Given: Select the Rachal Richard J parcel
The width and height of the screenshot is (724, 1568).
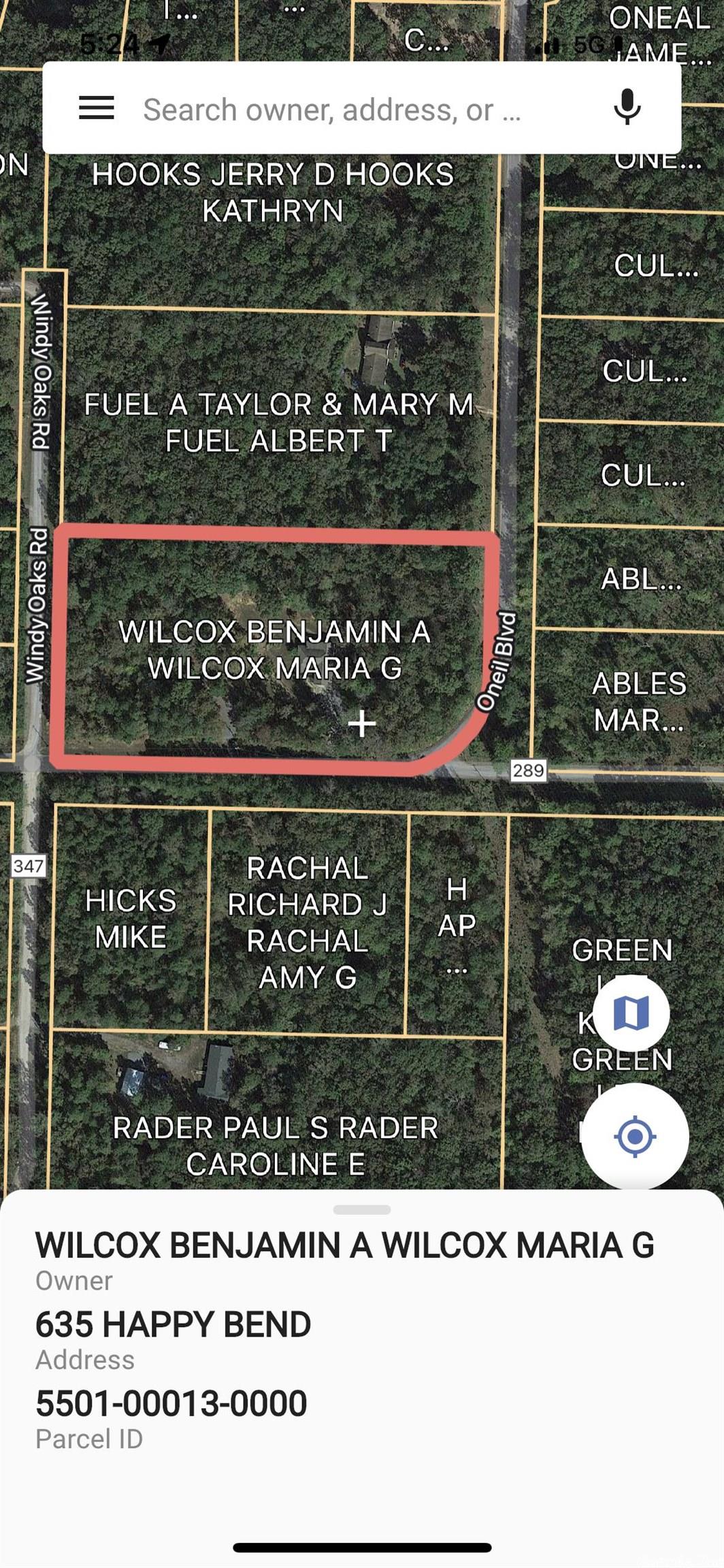Looking at the screenshot, I should click(x=307, y=922).
